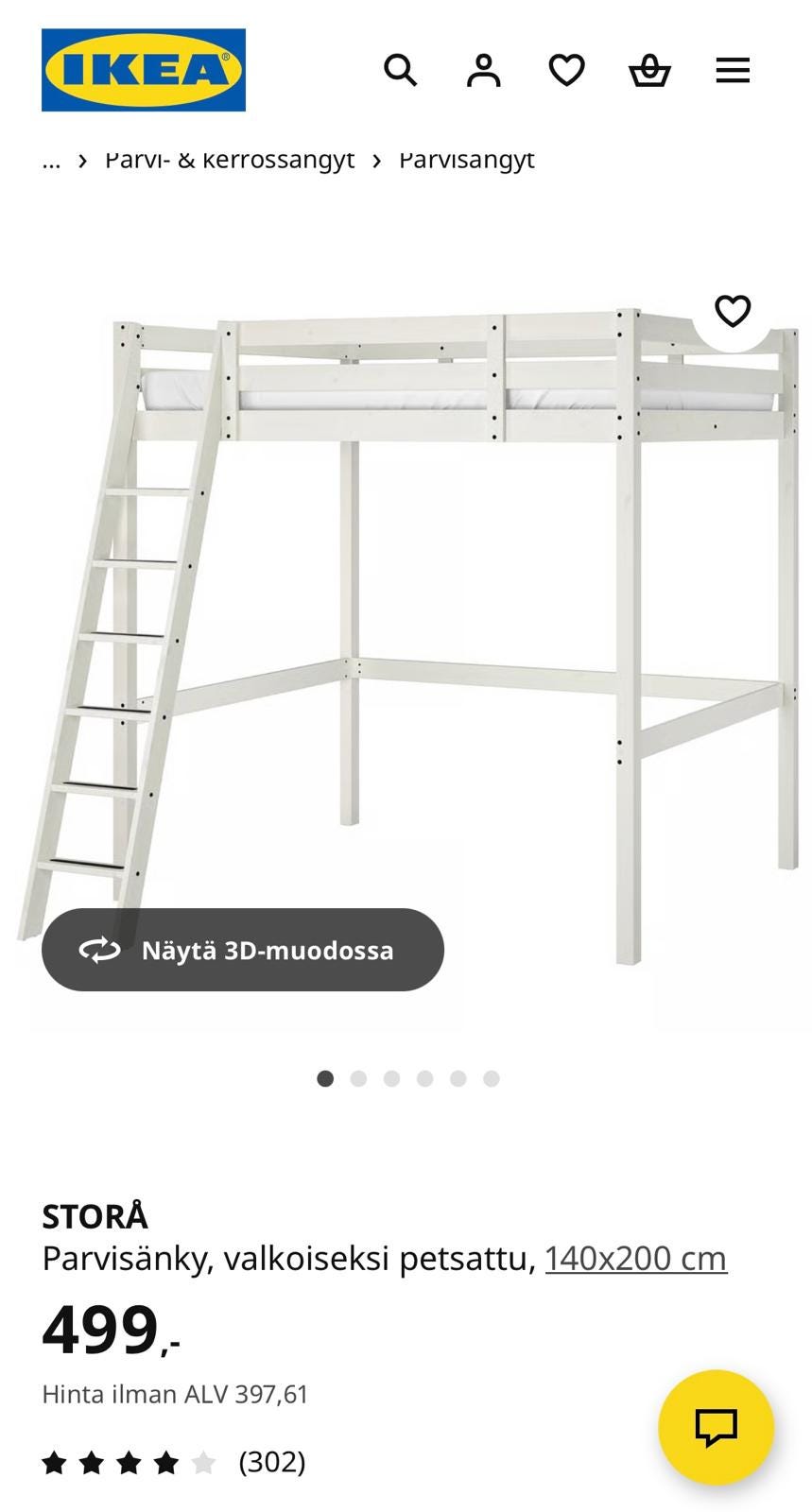Open the yellow chat support button
Viewport: 812px width, 1512px height.
click(x=717, y=1427)
